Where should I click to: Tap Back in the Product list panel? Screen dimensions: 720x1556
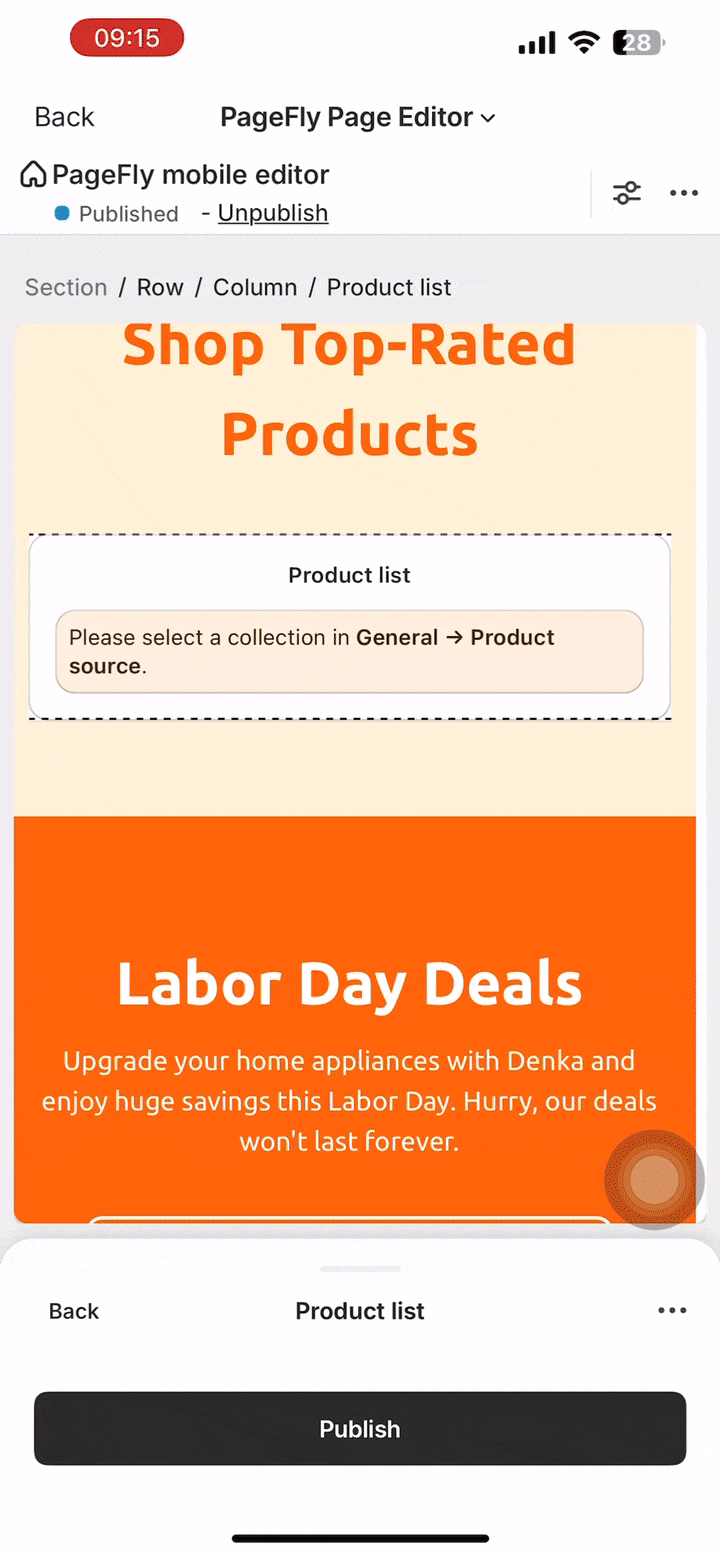(x=74, y=1311)
